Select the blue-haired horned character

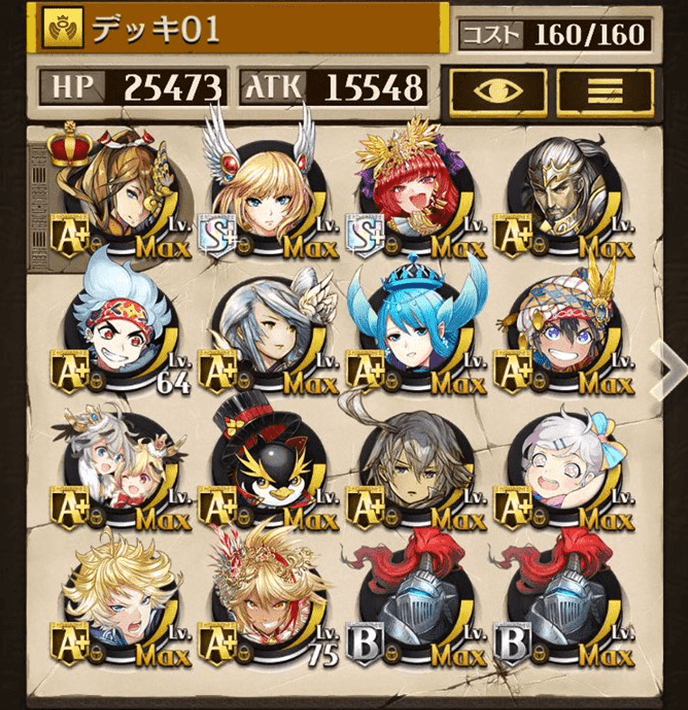pyautogui.click(x=416, y=335)
